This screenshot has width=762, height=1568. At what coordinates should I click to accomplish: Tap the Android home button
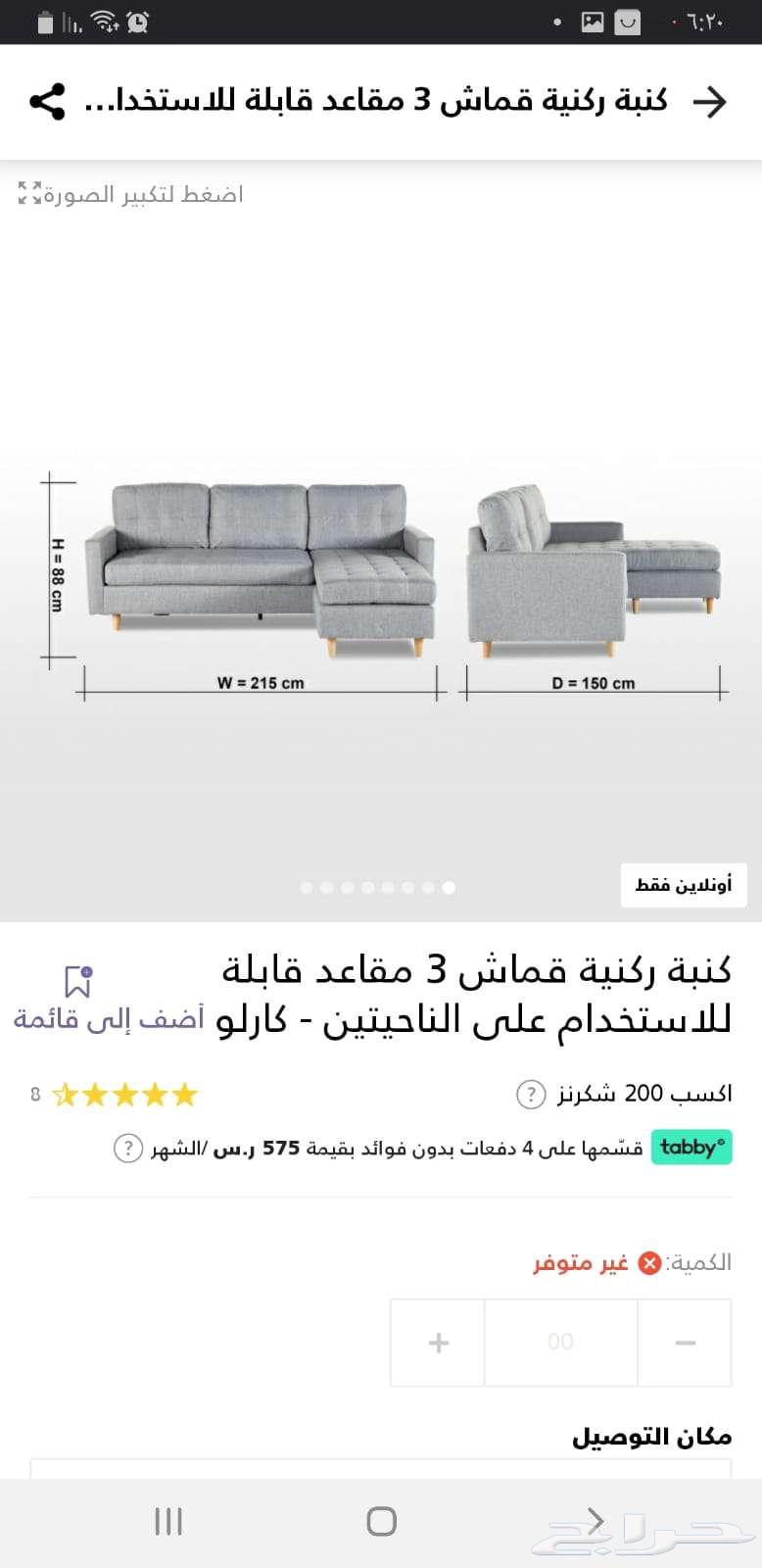click(x=380, y=1521)
